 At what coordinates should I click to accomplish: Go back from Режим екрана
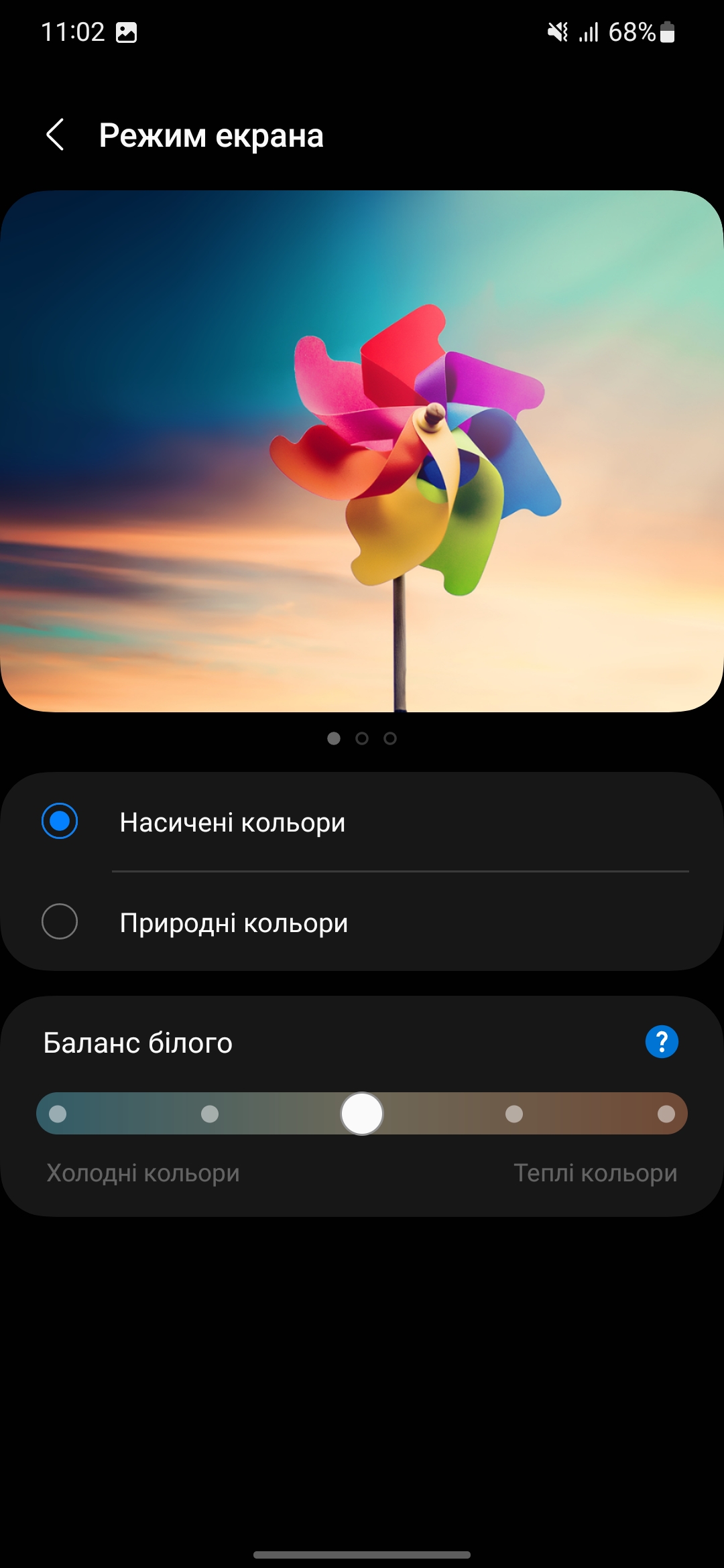55,135
